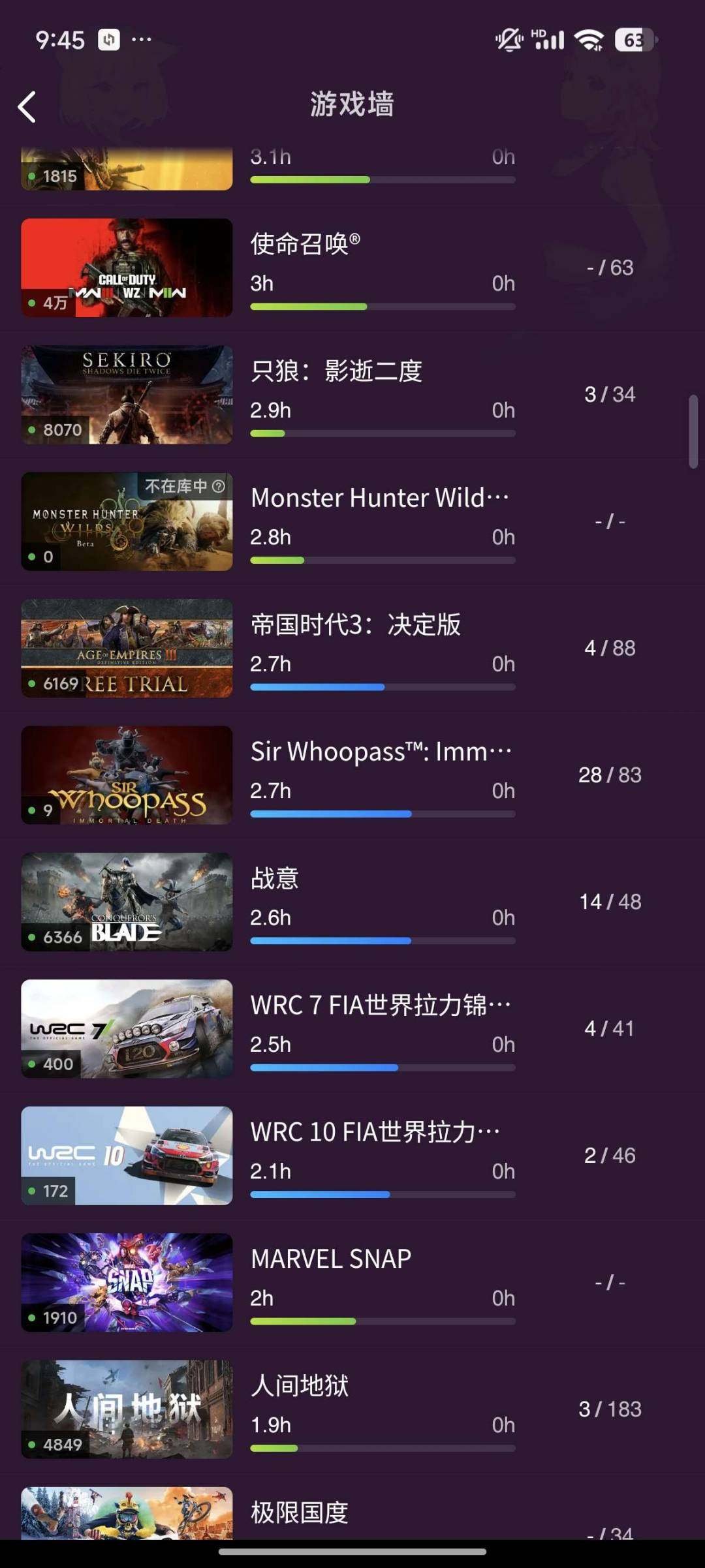Open the 使命召唤 game details
Viewport: 705px width, 1568px height.
click(352, 268)
